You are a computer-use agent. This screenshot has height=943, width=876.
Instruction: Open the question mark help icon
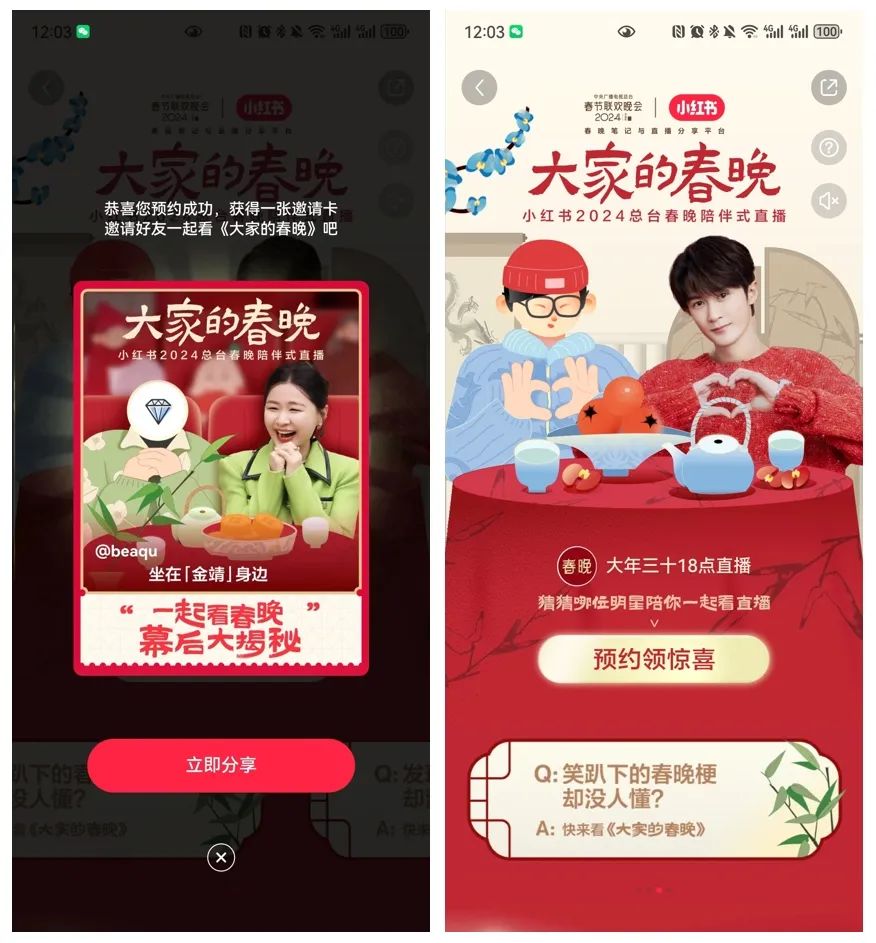click(828, 148)
